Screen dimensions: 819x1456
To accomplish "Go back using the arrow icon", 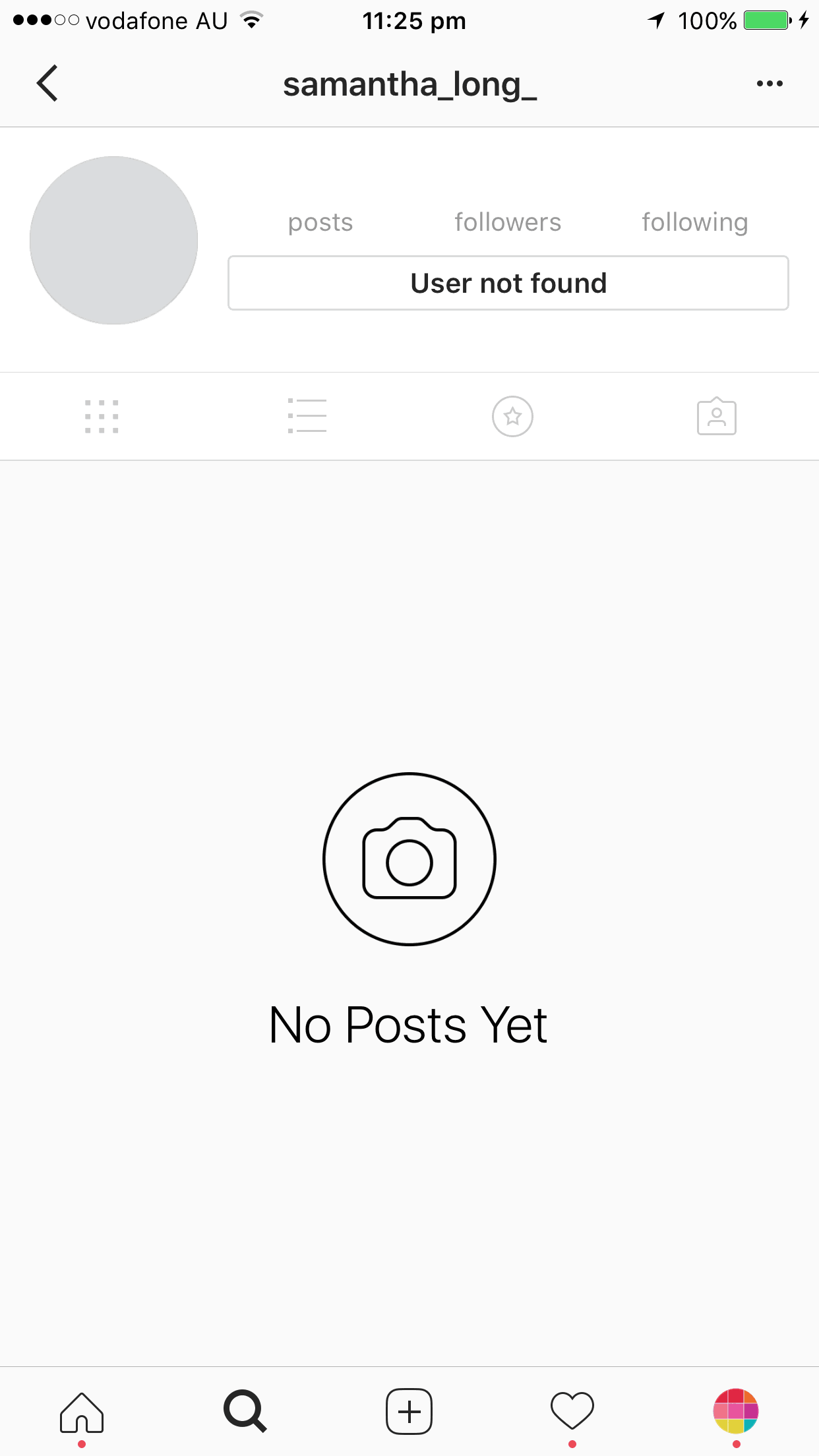I will [47, 83].
